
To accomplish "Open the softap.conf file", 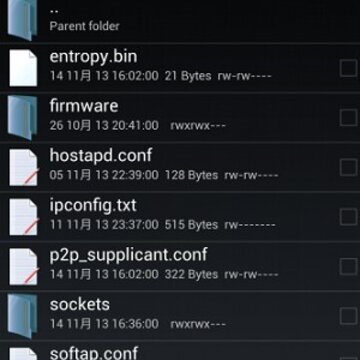I will point(180,351).
